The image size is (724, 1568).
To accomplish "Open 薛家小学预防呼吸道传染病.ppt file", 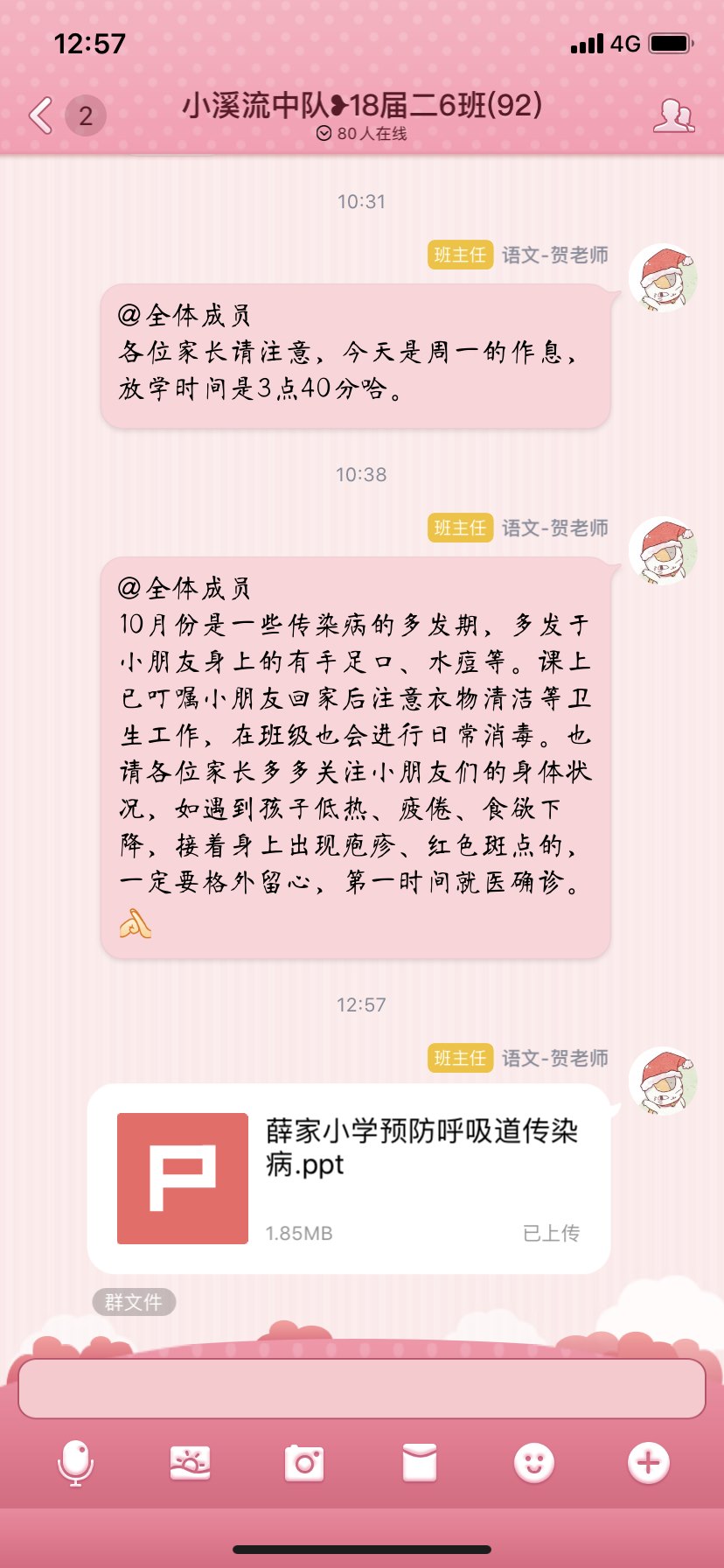I will pyautogui.click(x=349, y=1178).
